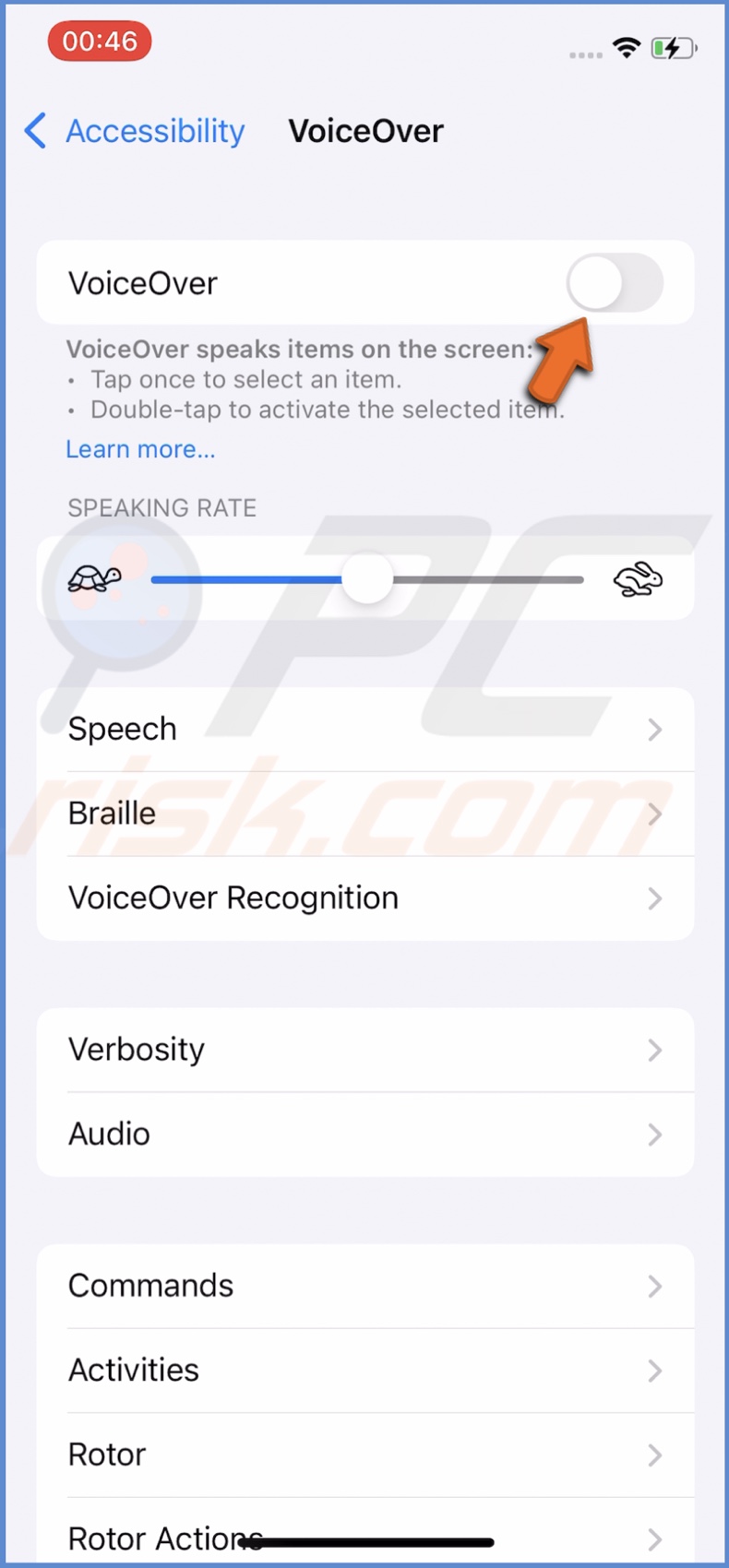Image resolution: width=729 pixels, height=1568 pixels.
Task: Tap the turtle icon for slowest speaking rate
Action: click(92, 577)
